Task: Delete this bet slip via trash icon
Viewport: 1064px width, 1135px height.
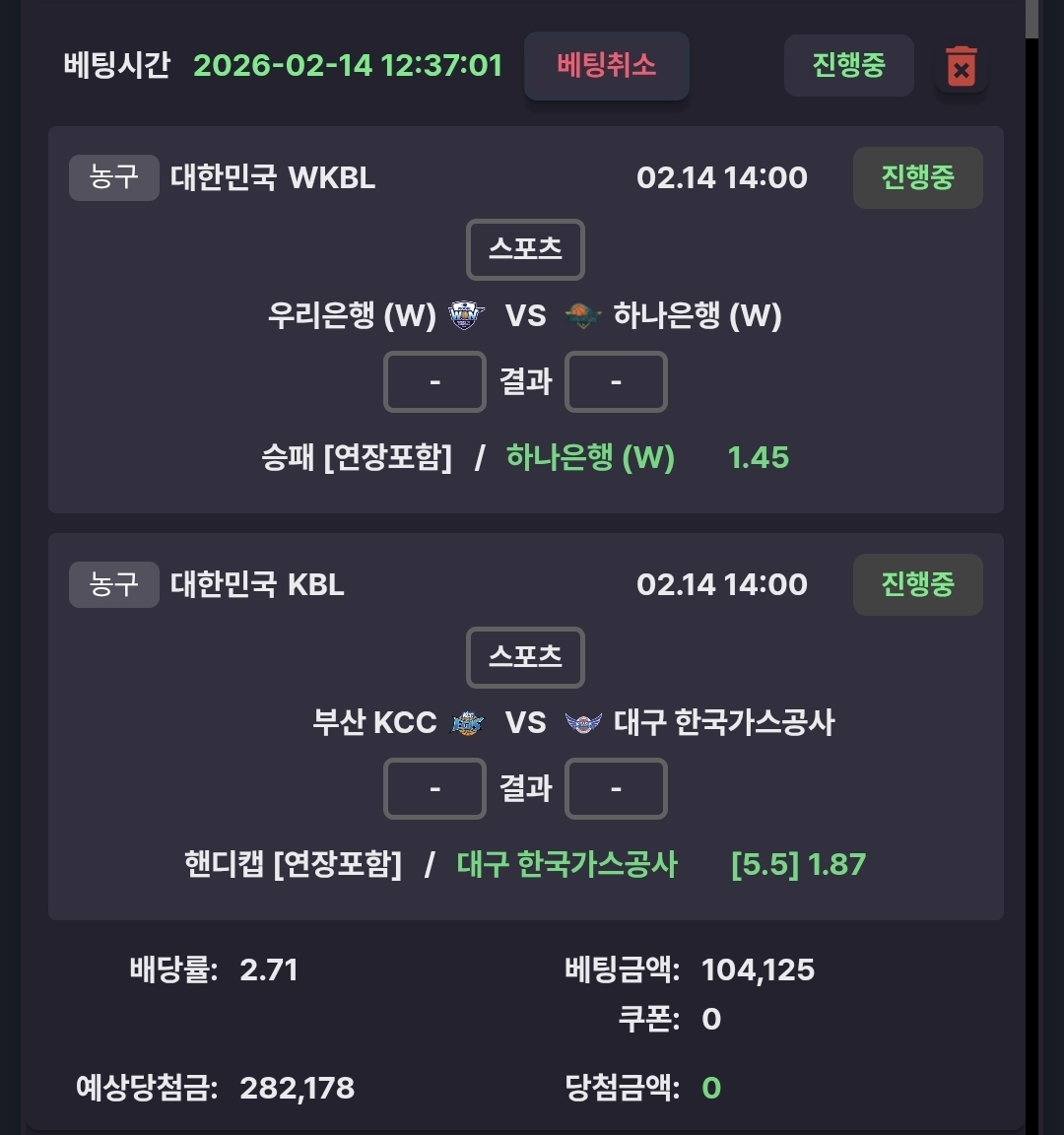Action: (x=961, y=67)
